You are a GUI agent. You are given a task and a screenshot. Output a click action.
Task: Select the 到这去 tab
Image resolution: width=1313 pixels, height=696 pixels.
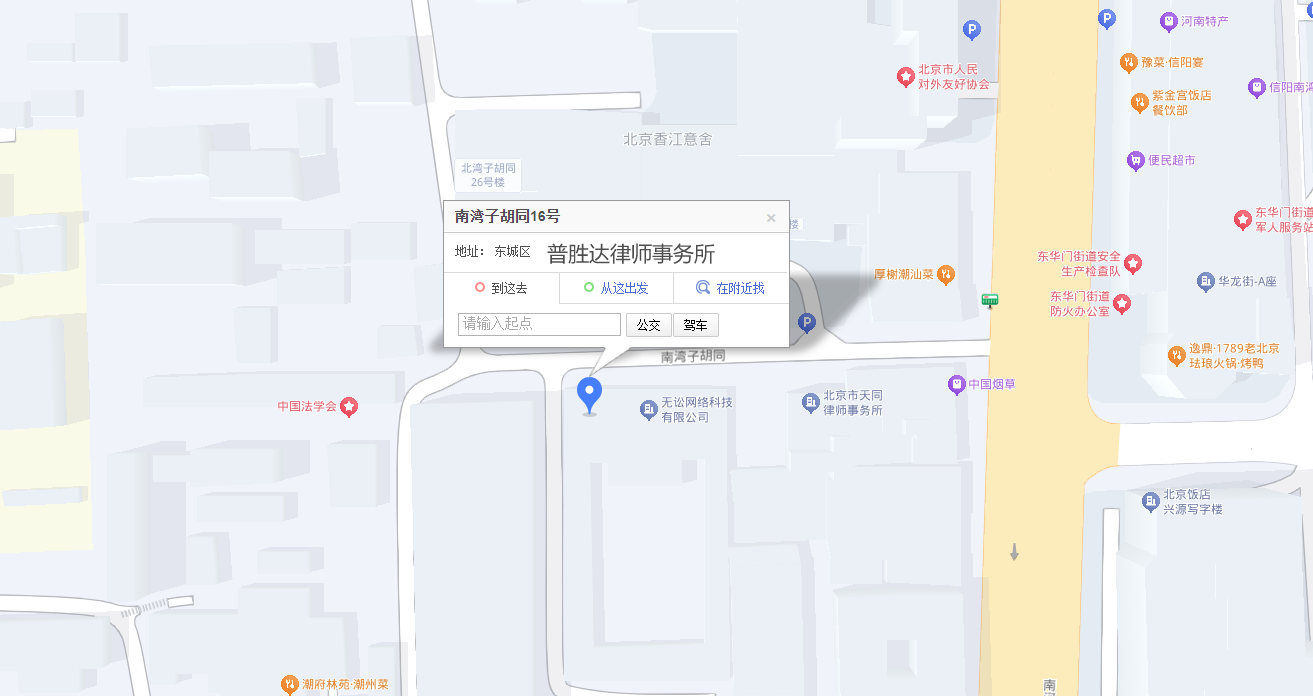(x=501, y=288)
